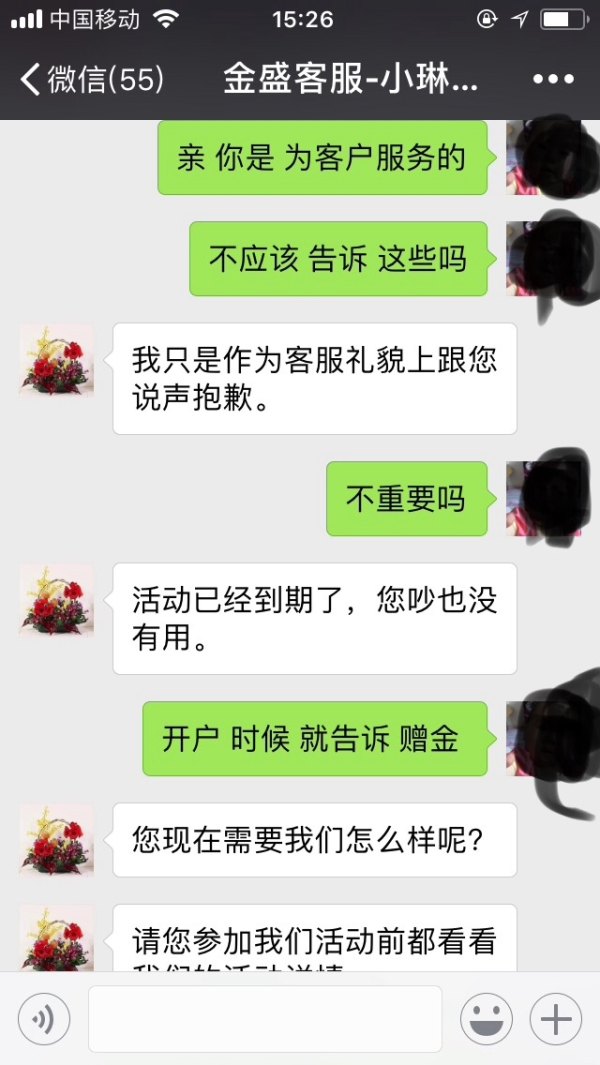Open the 客服 avatar beside 您现在需要我们怎么样呢
This screenshot has width=600, height=1065.
[x=56, y=840]
